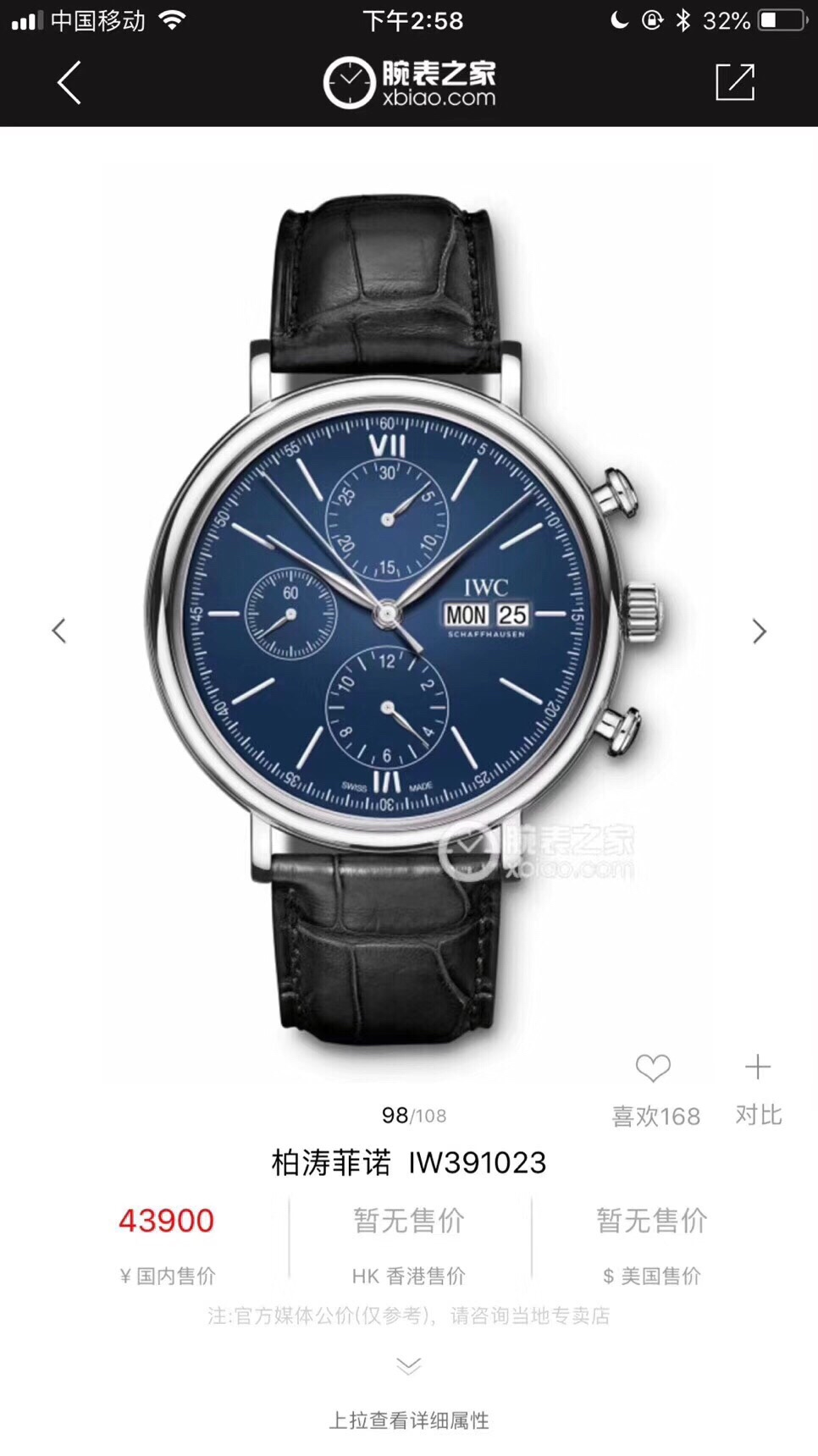Image resolution: width=818 pixels, height=1456 pixels.
Task: Show the previous watch image
Action: click(58, 631)
